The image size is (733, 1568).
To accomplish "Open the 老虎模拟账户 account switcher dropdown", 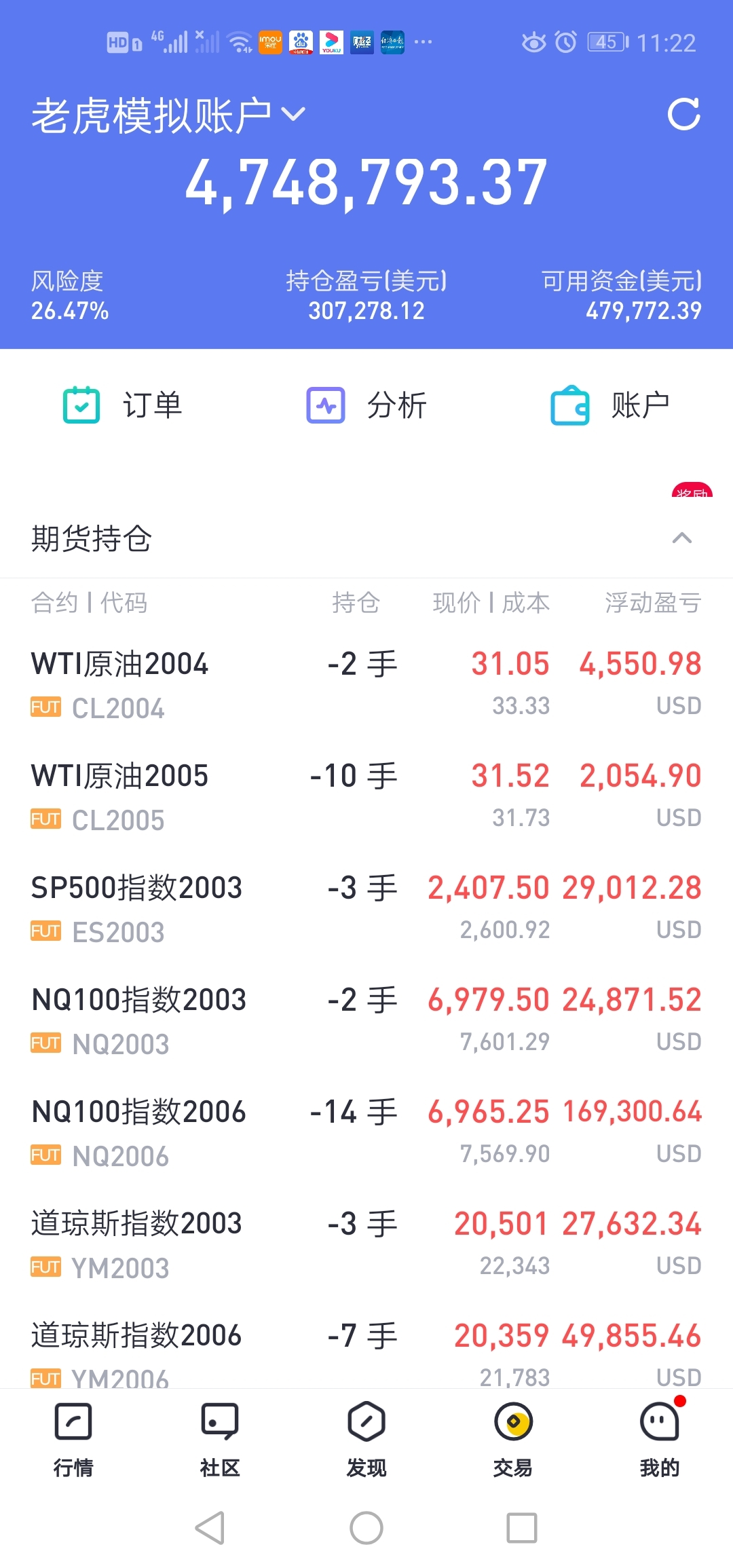I will click(x=168, y=114).
